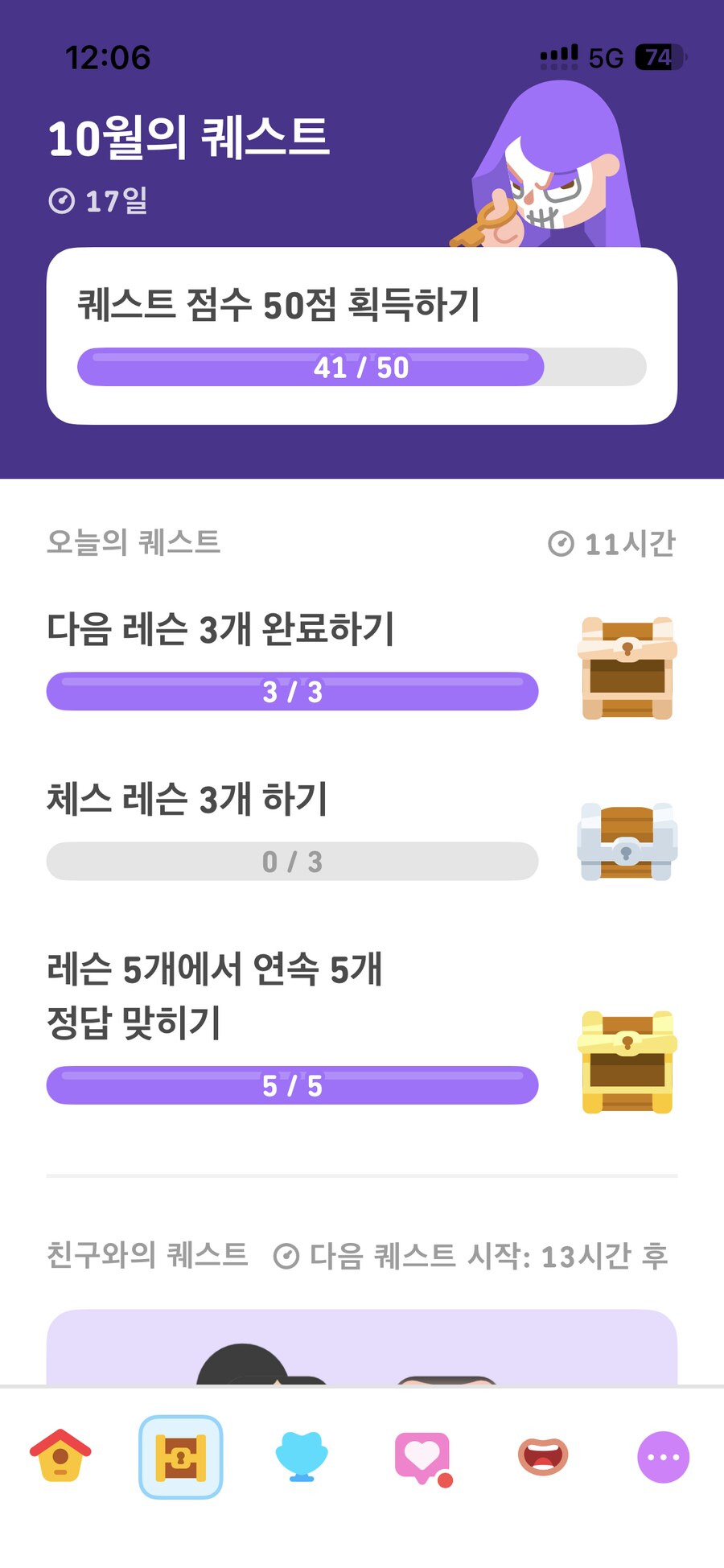Open the 퀘스트 점수 50점 획득하기 card
The height and width of the screenshot is (1568, 724).
(362, 335)
